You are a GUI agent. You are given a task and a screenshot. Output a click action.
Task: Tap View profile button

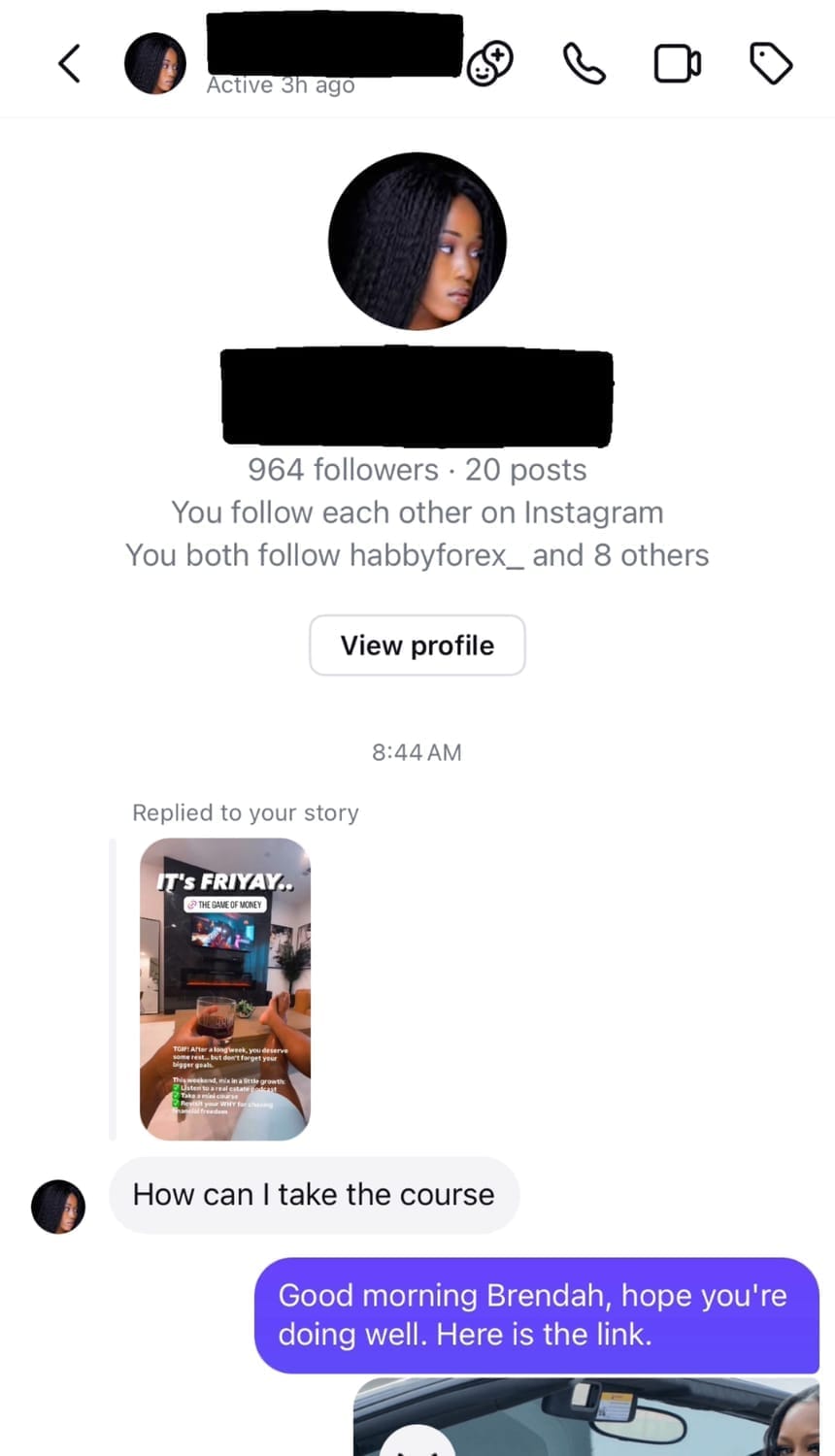tap(417, 645)
